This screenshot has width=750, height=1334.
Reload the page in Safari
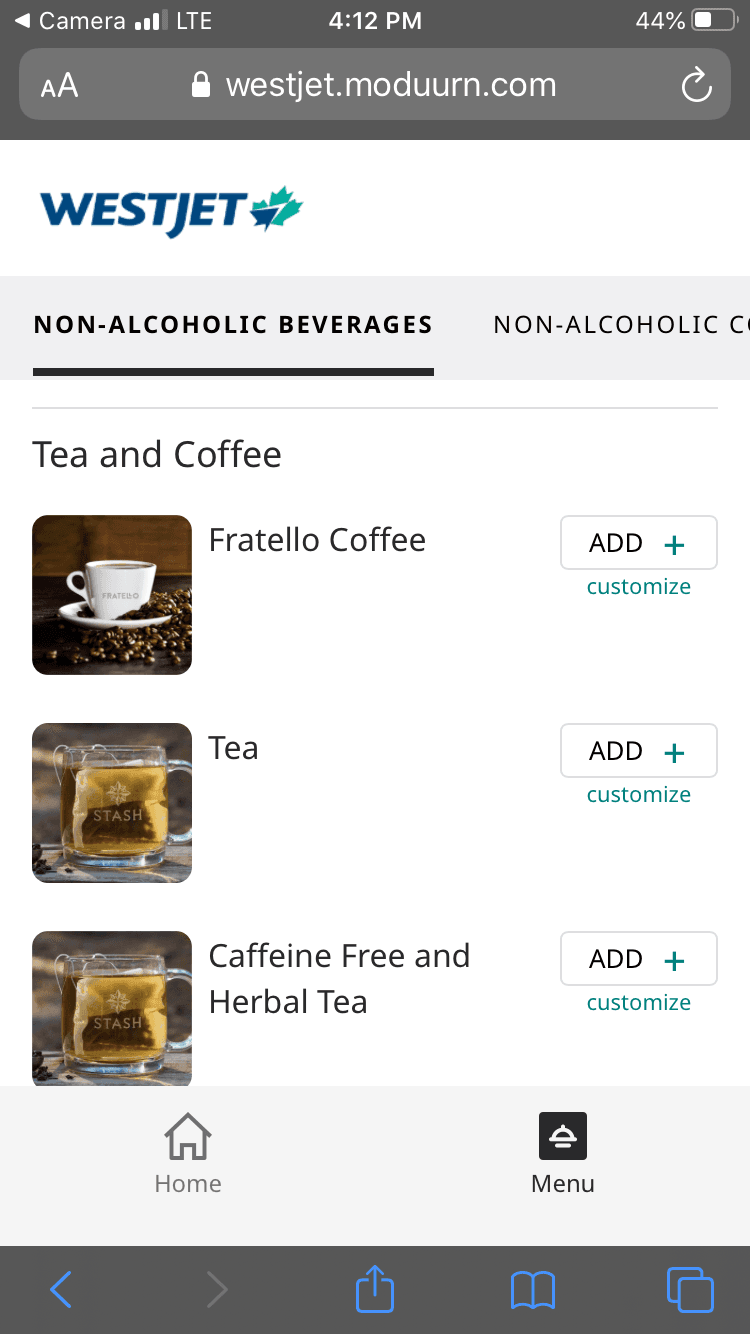pyautogui.click(x=696, y=85)
